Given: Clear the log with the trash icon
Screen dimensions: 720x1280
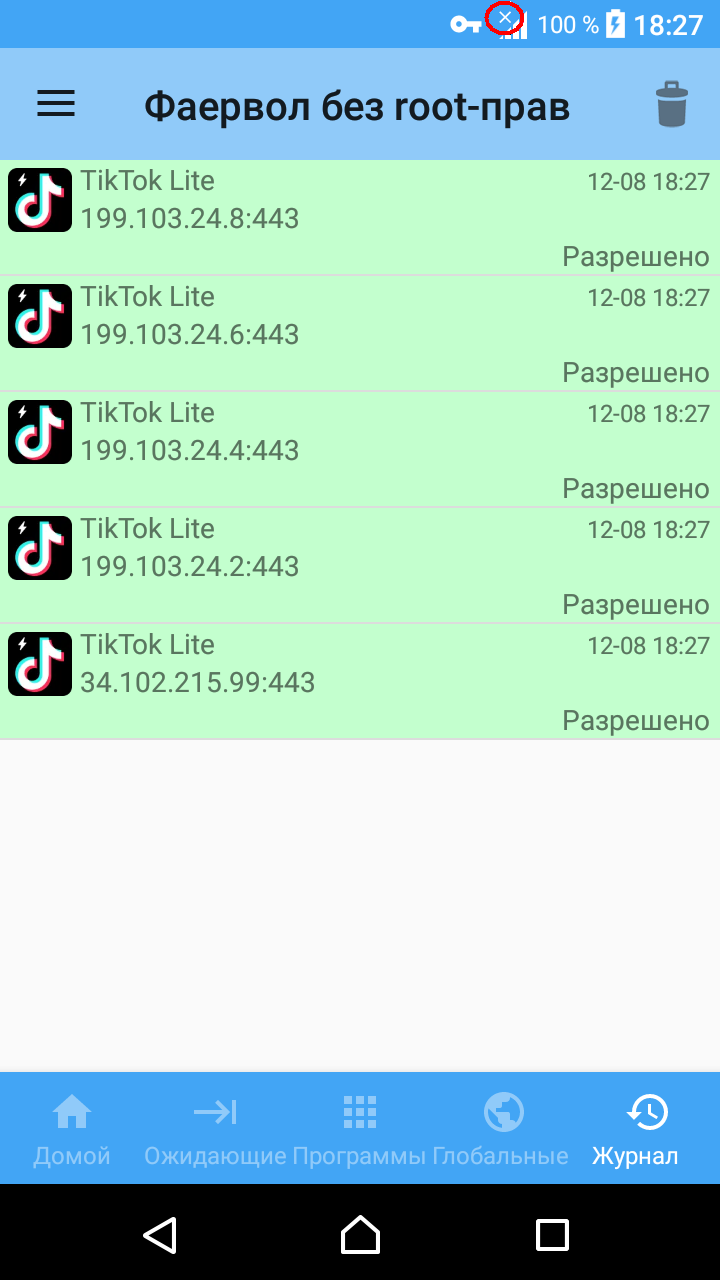Looking at the screenshot, I should [x=672, y=104].
